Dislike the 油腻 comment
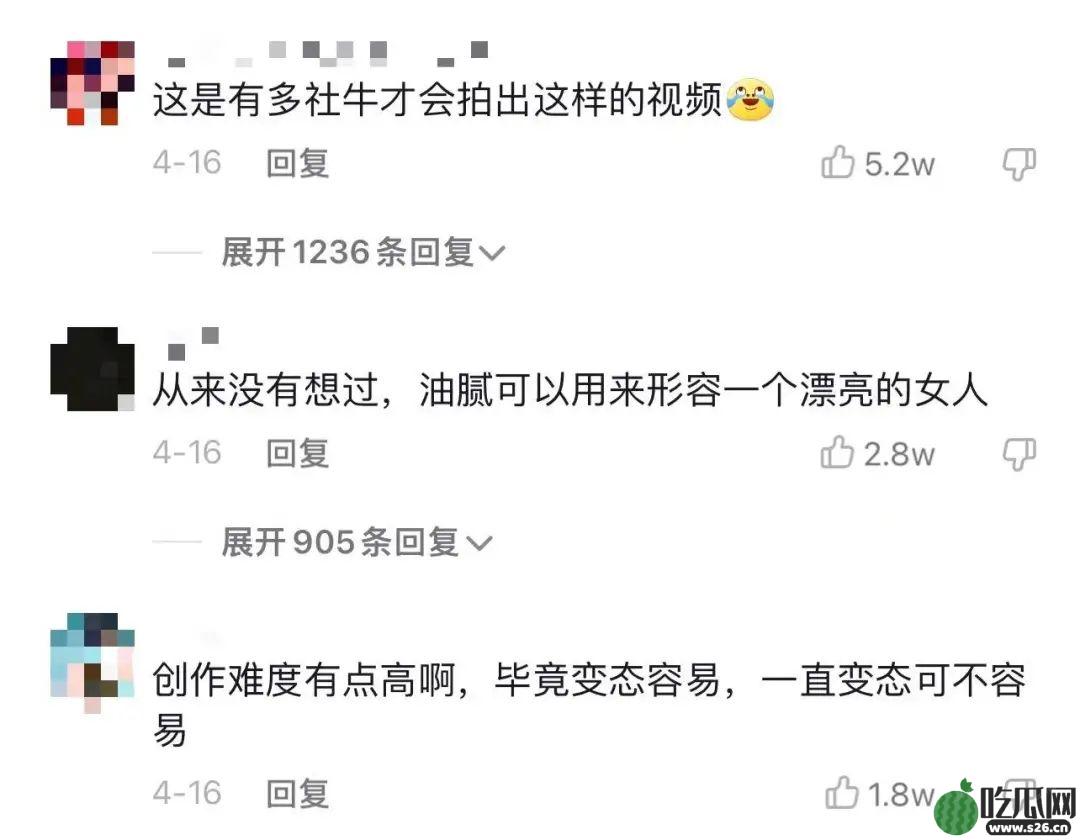1080x840 pixels. pyautogui.click(x=1019, y=454)
